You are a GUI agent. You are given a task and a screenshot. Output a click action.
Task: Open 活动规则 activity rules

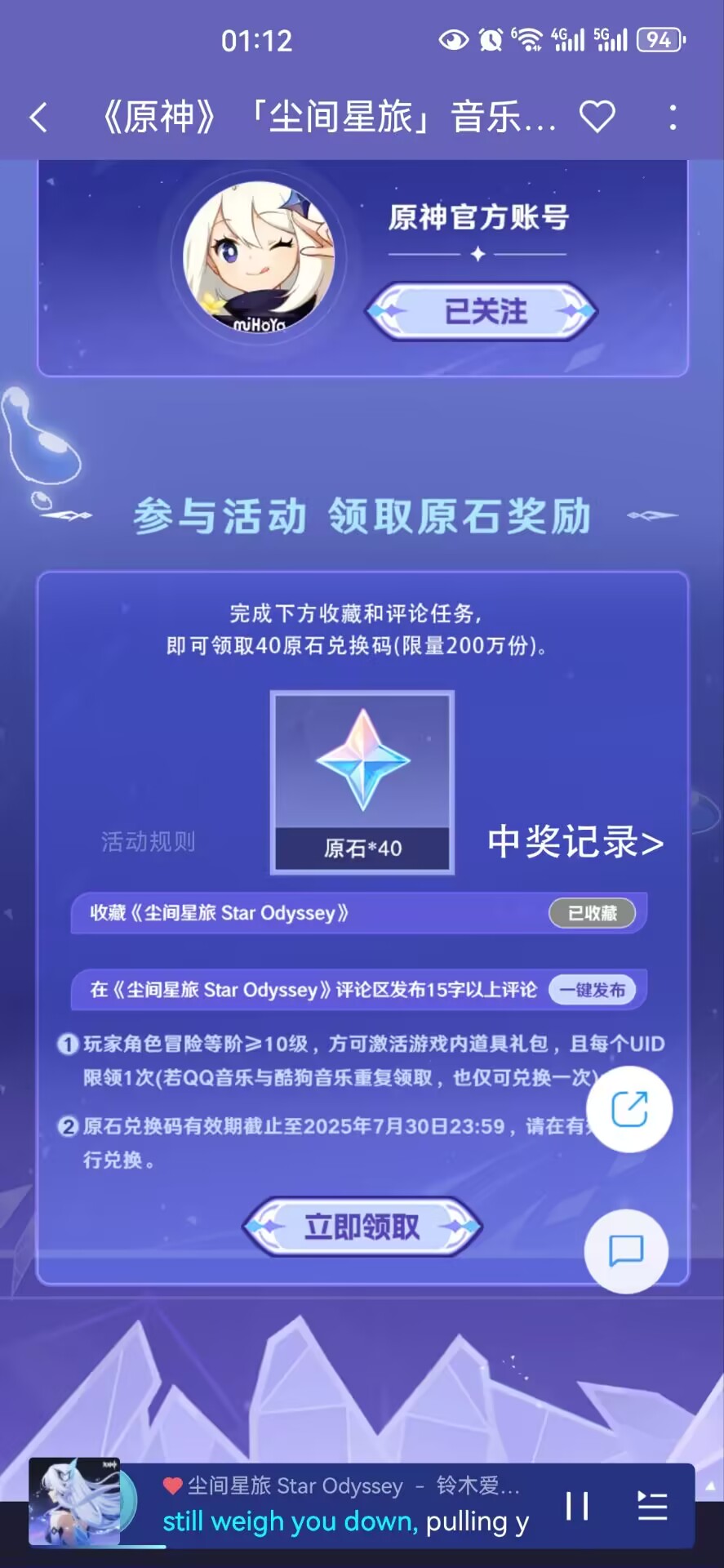pyautogui.click(x=148, y=842)
